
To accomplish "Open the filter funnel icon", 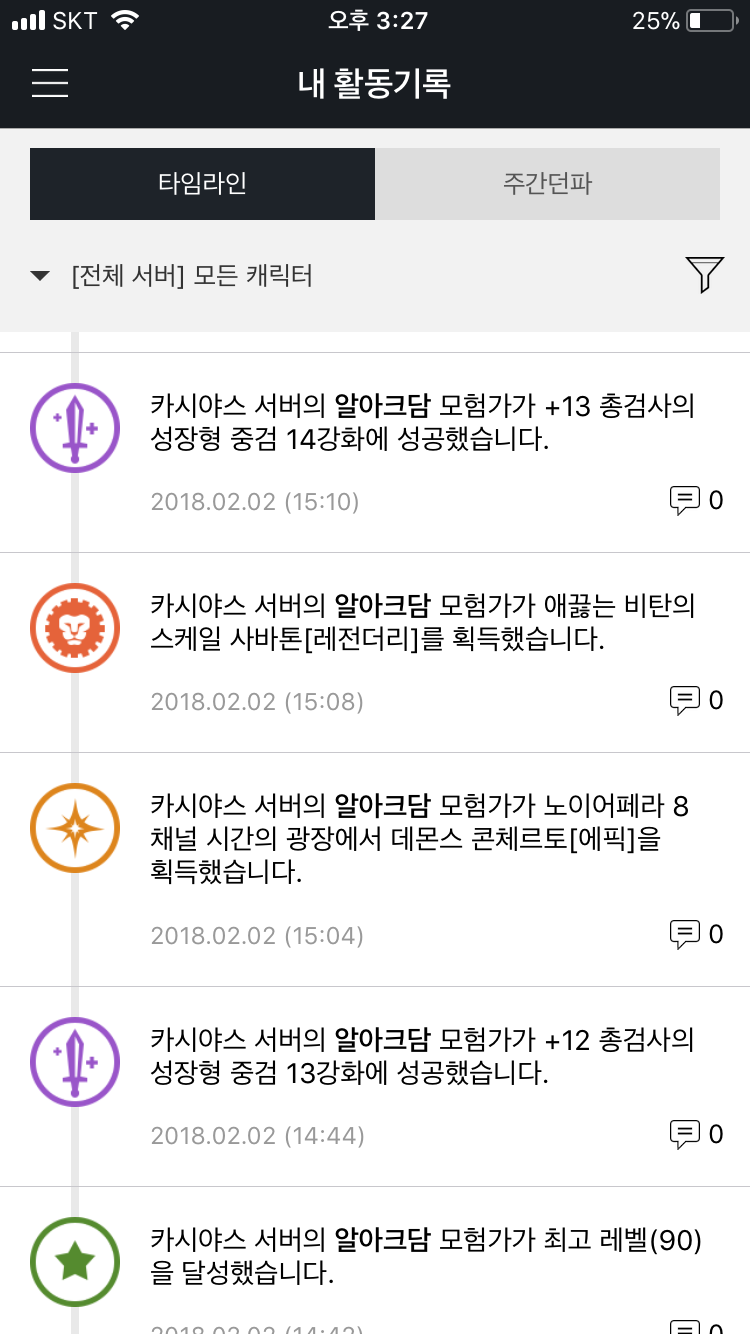I will pos(704,274).
